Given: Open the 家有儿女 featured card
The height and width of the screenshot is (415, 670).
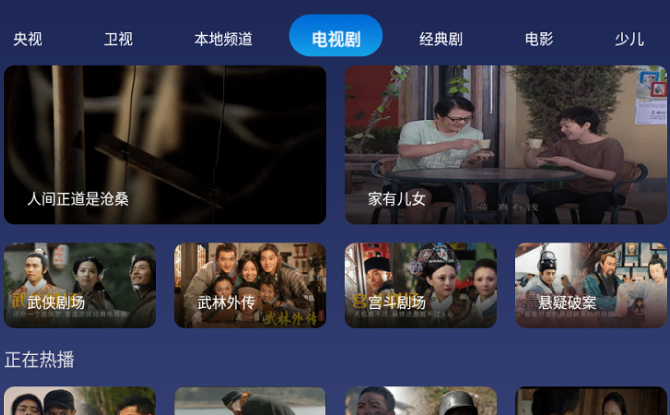Looking at the screenshot, I should [x=506, y=145].
